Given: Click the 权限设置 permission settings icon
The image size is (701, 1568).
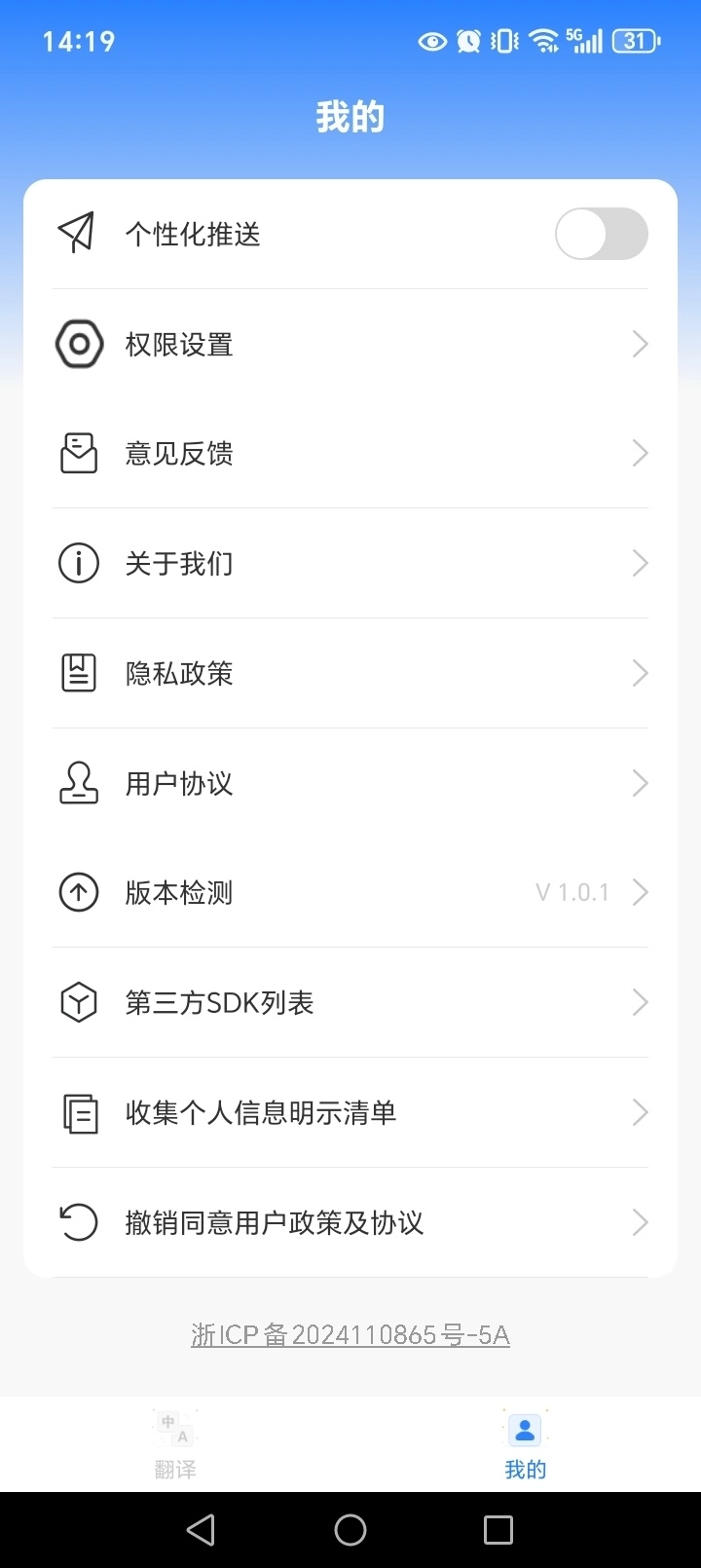Looking at the screenshot, I should 79,344.
